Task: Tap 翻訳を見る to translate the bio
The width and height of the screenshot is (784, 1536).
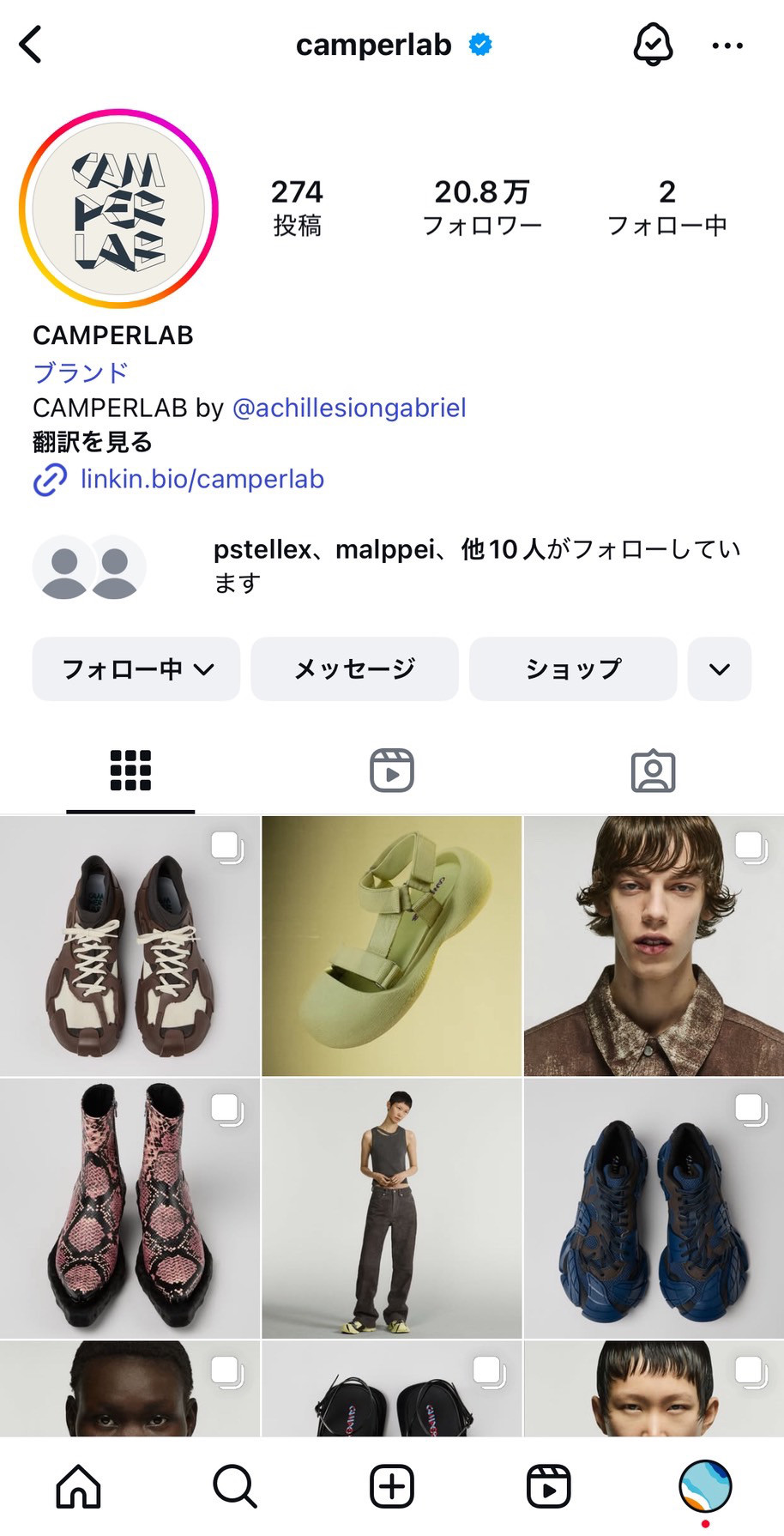Action: [93, 442]
